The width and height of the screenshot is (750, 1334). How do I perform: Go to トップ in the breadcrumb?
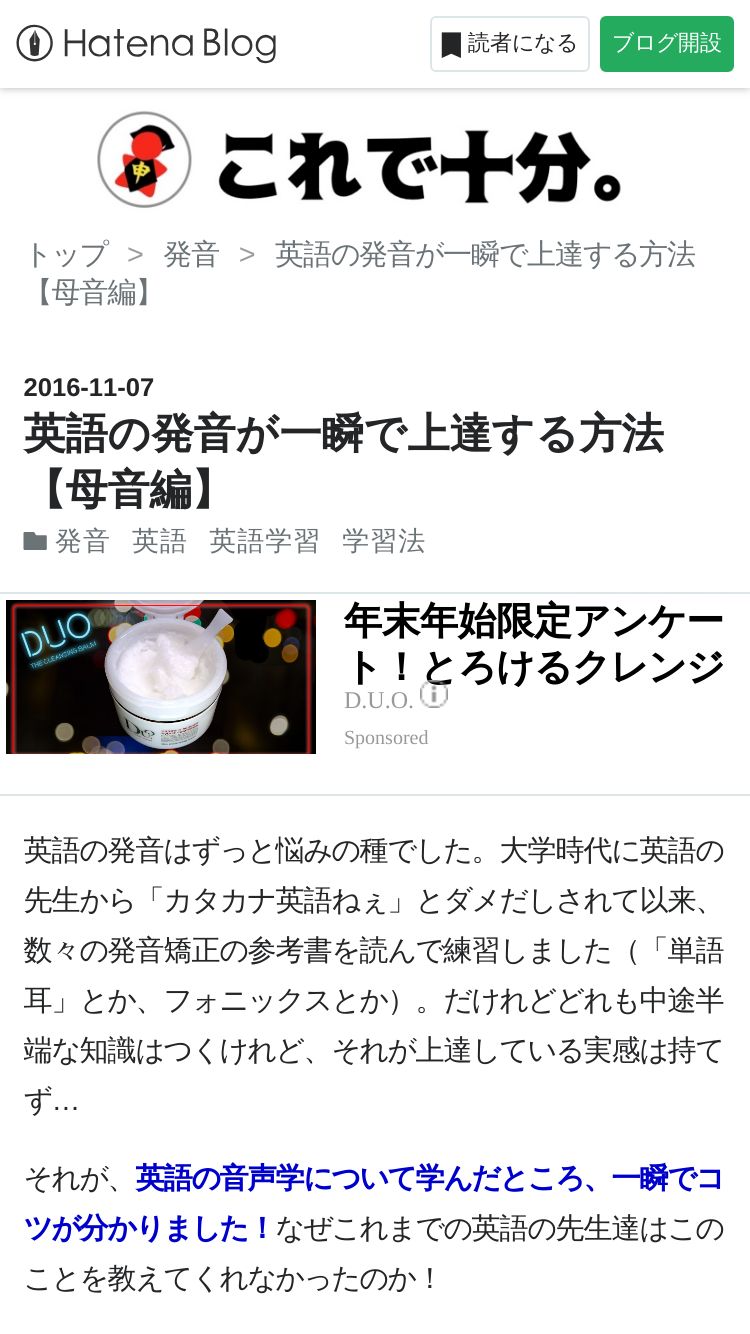click(x=66, y=255)
